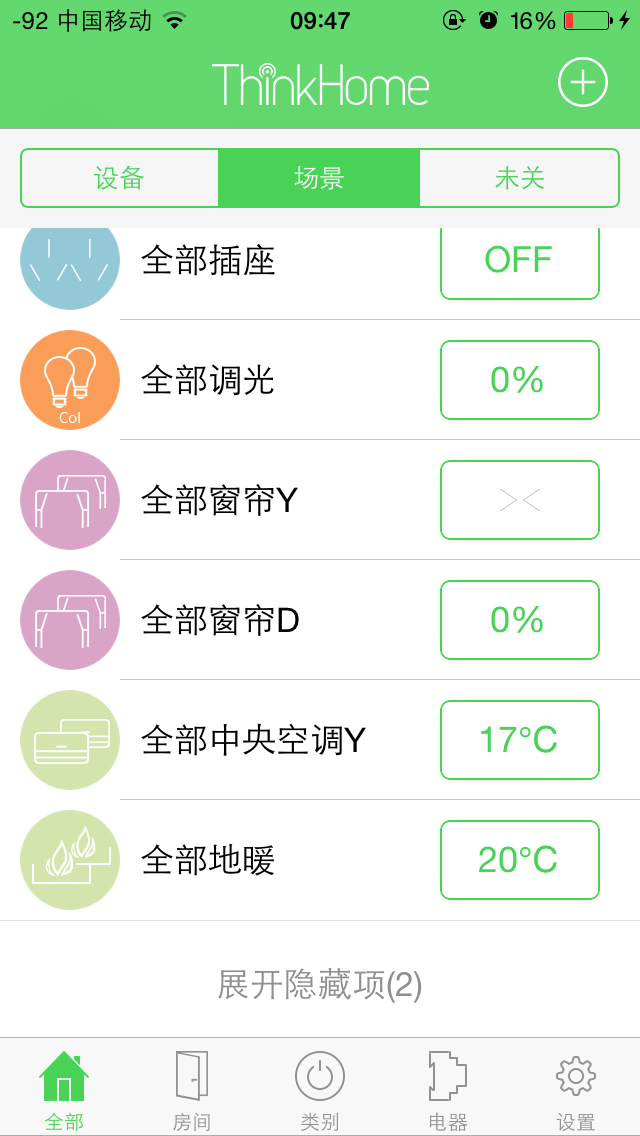Tap the add plus icon

[583, 82]
